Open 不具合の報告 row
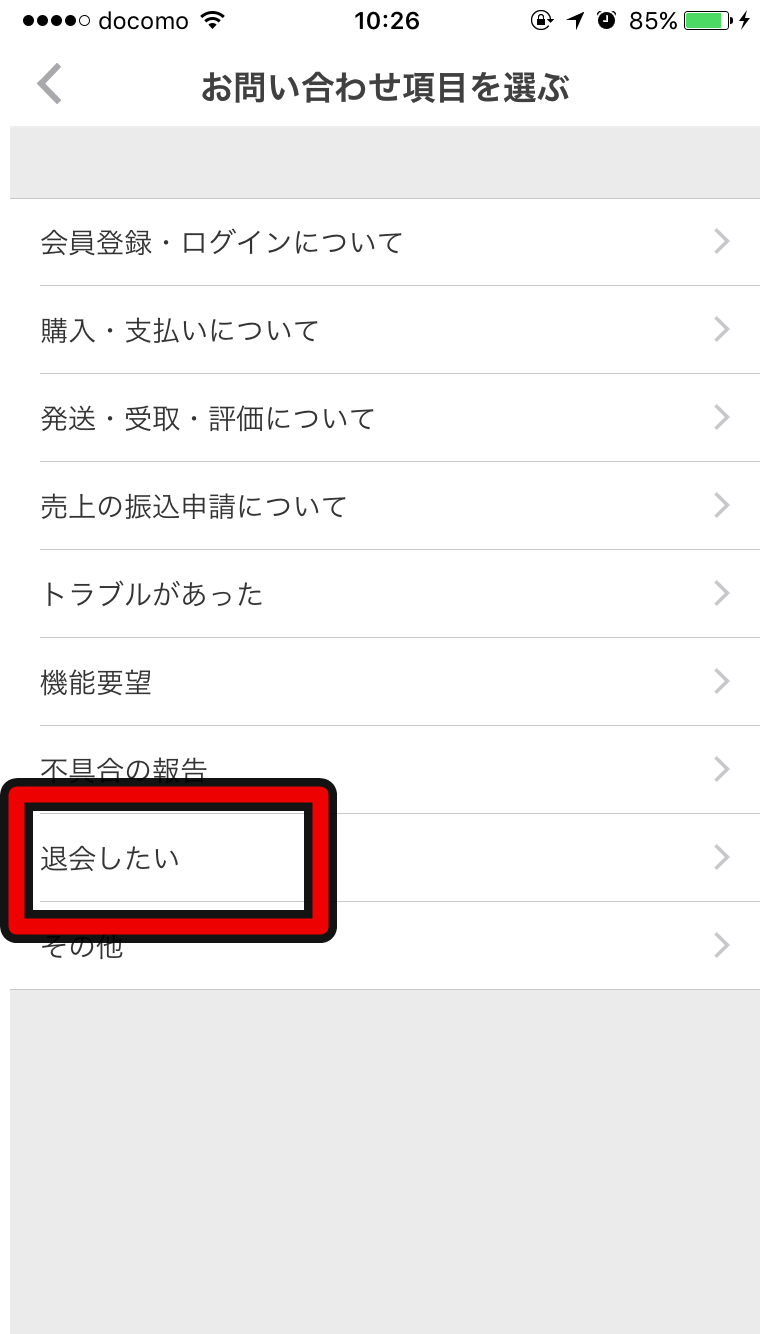 coord(450,768)
